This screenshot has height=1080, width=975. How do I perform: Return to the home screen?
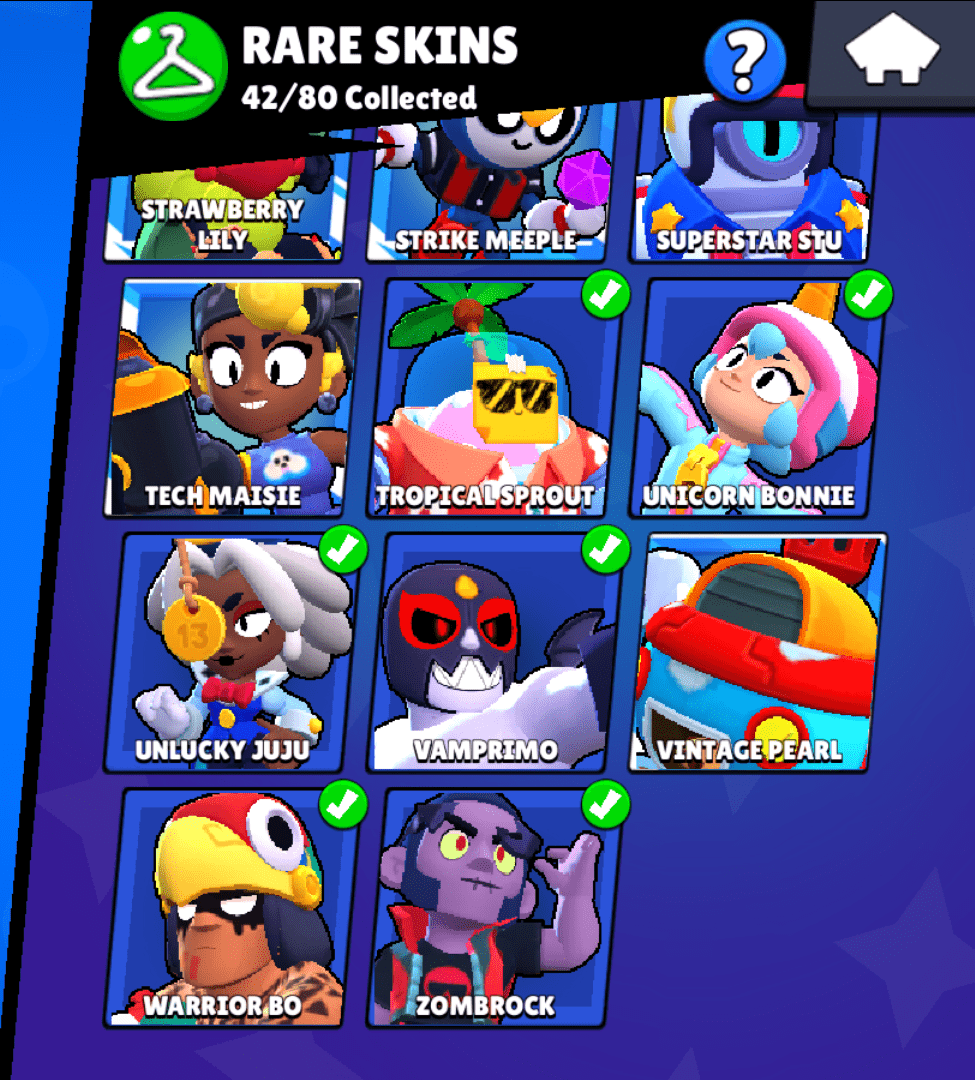coord(893,53)
